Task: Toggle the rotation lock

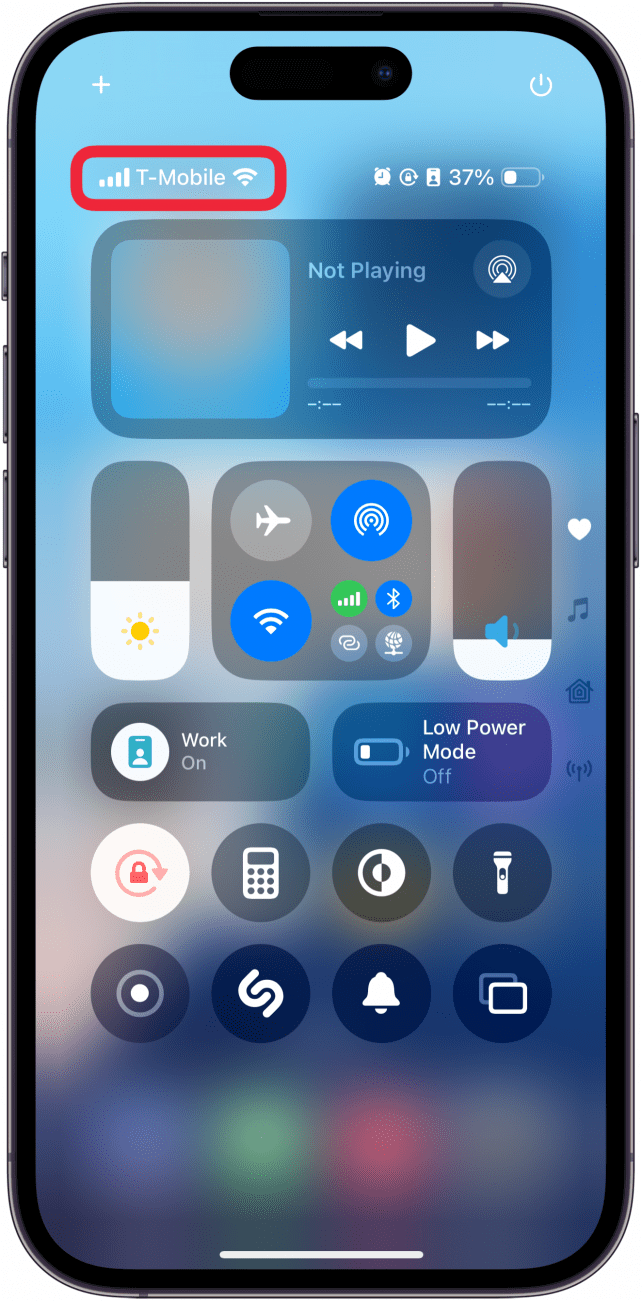Action: tap(140, 872)
